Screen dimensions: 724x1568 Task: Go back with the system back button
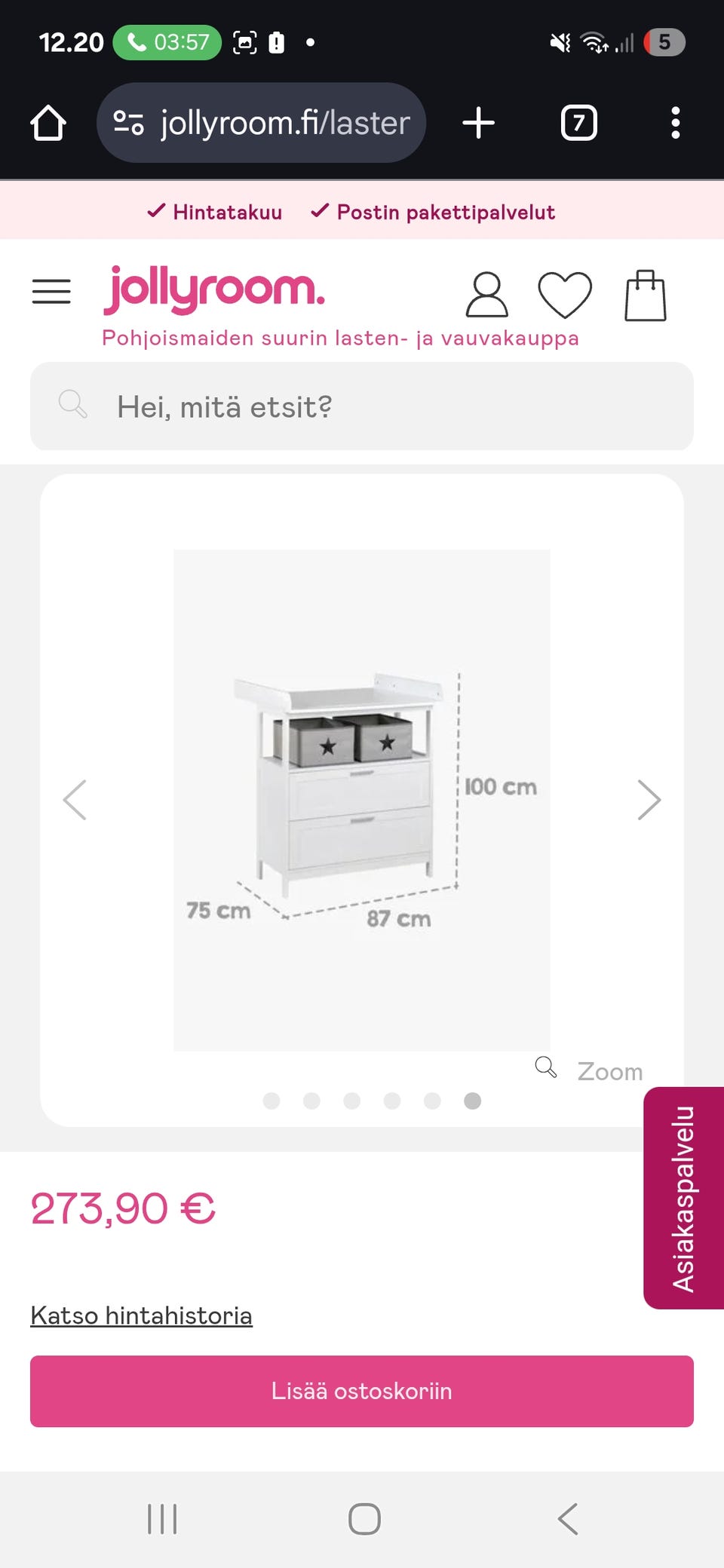[x=568, y=1519]
